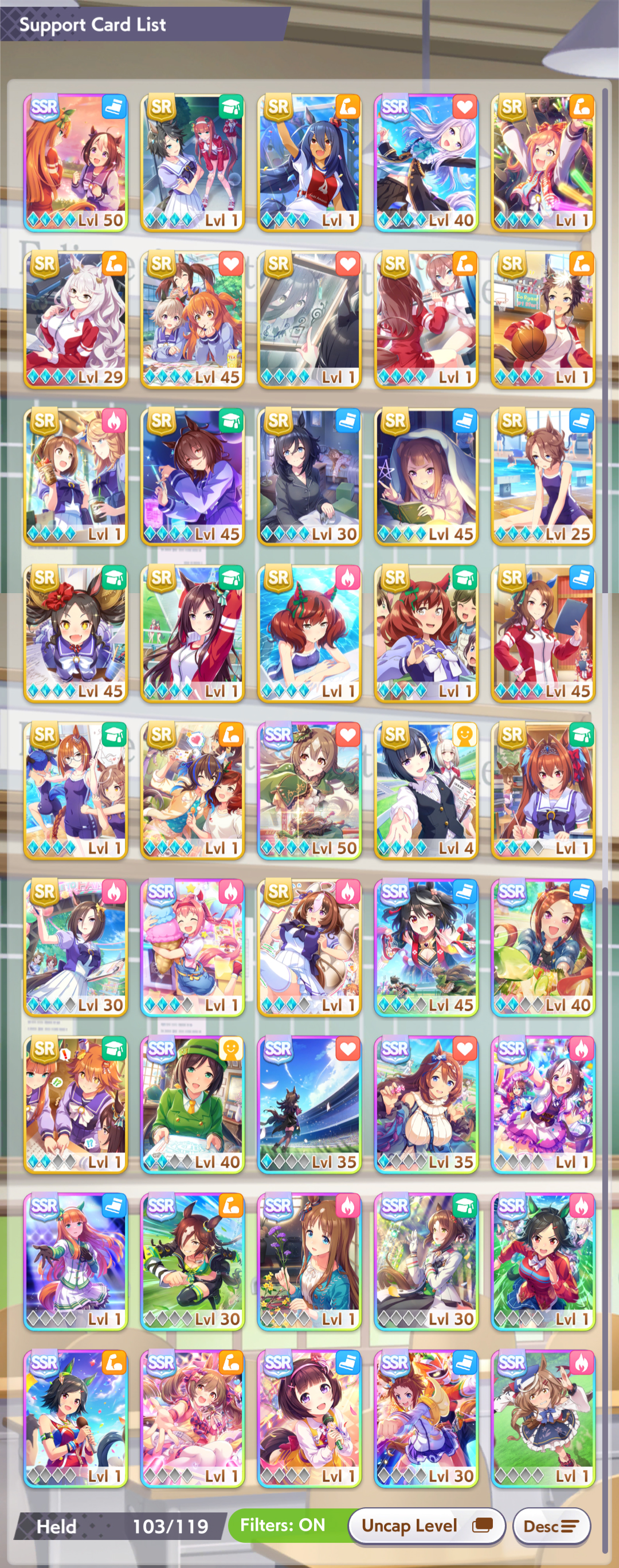Select the SR basketball girl card
Screen dimensions: 619x1568
543,320
